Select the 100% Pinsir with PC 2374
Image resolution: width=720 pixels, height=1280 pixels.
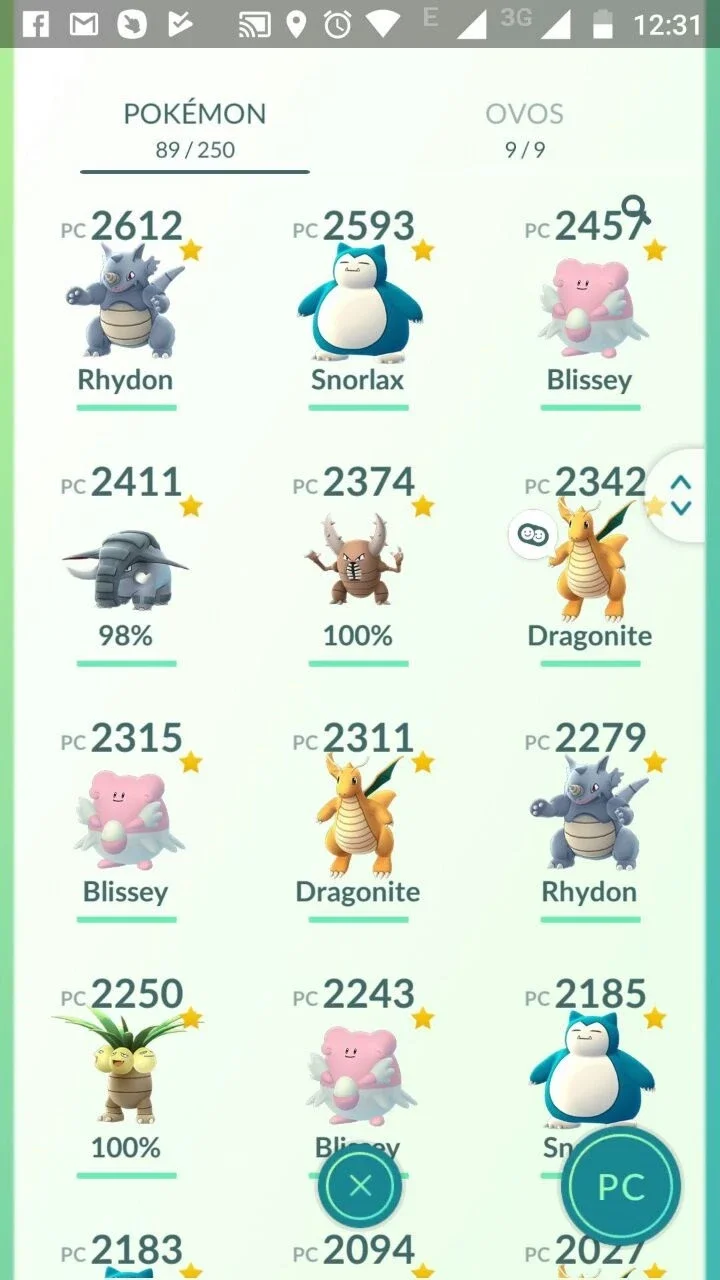(358, 564)
